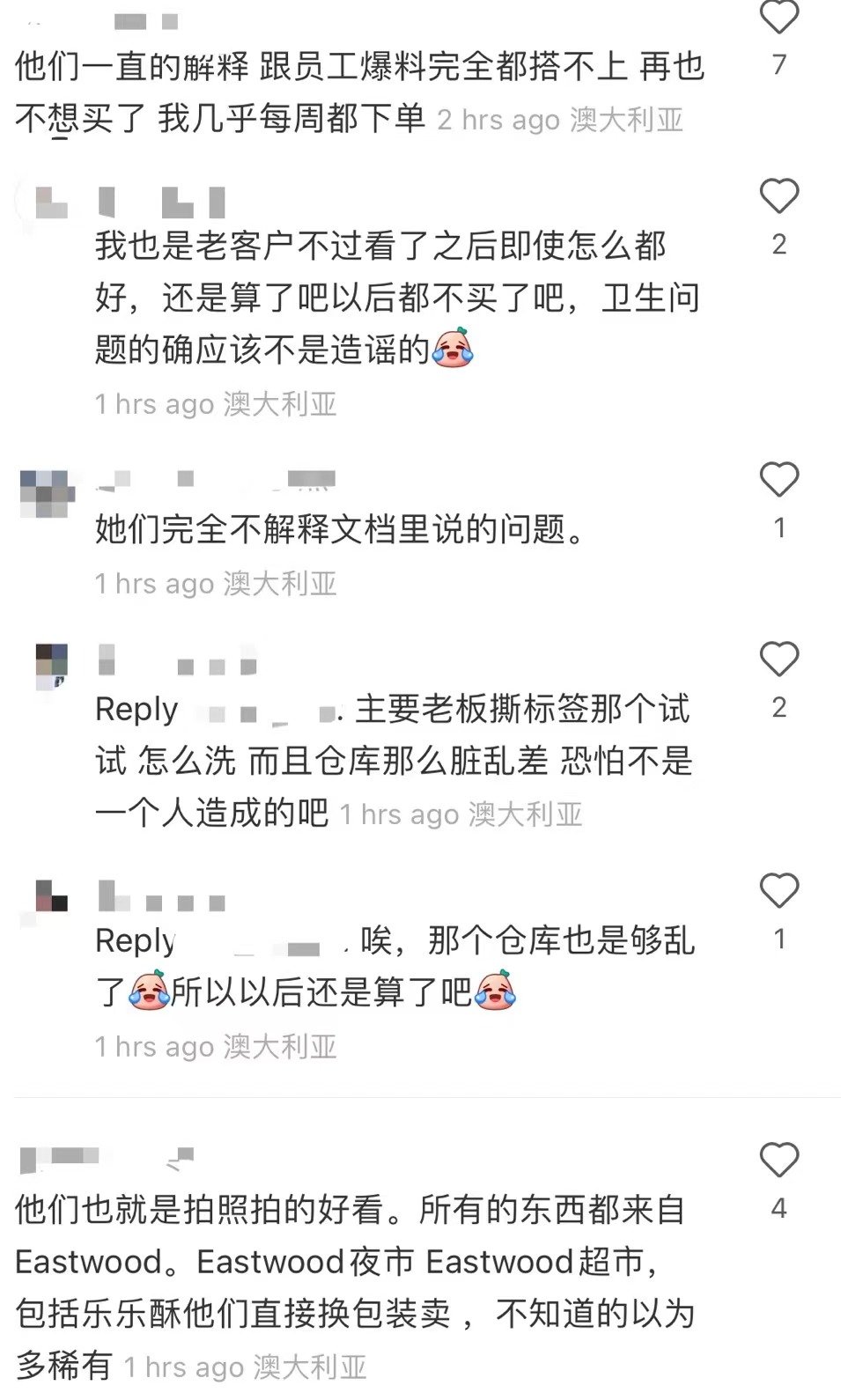The width and height of the screenshot is (841, 1400).
Task: Like the comment 她们完全不解释文档里说的问题
Action: (778, 480)
